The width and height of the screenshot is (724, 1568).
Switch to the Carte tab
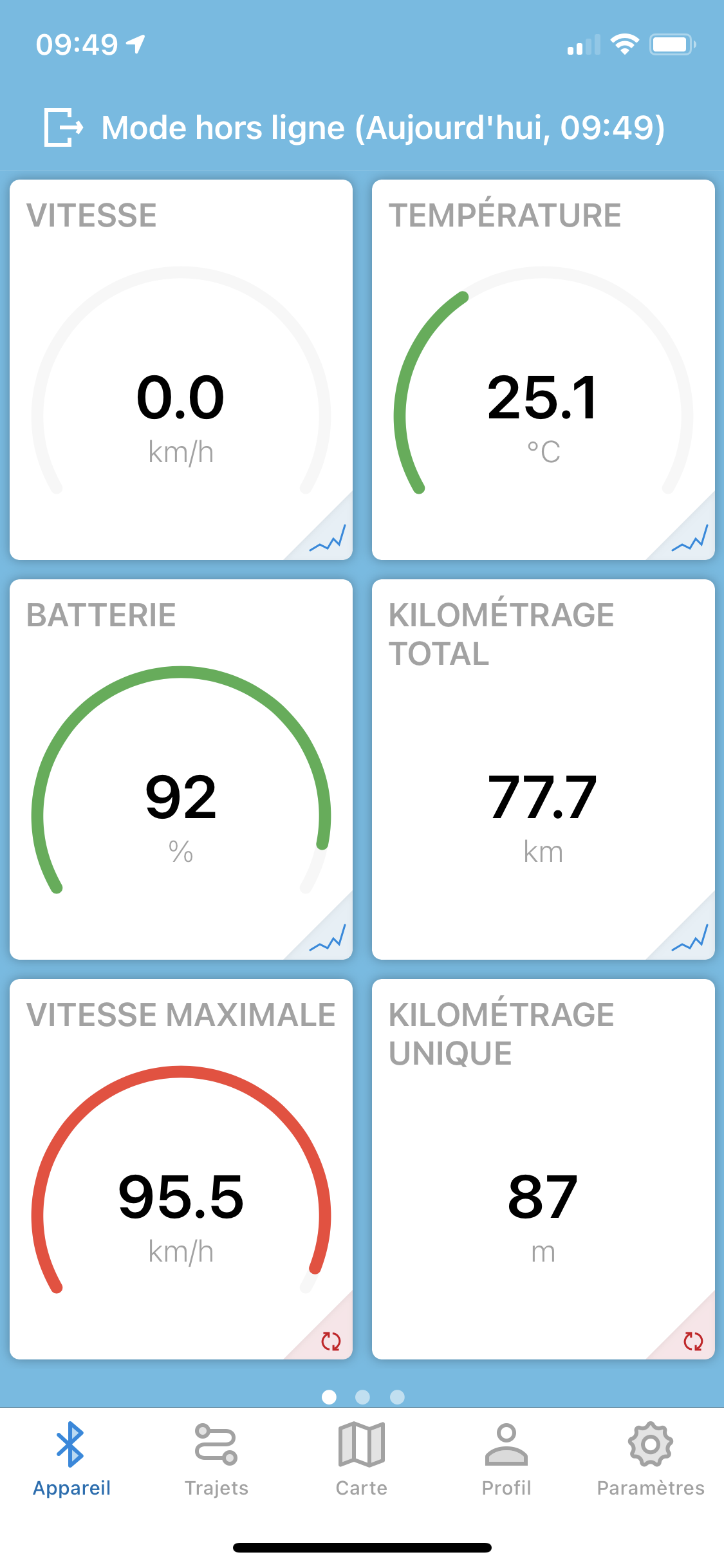click(x=362, y=1459)
